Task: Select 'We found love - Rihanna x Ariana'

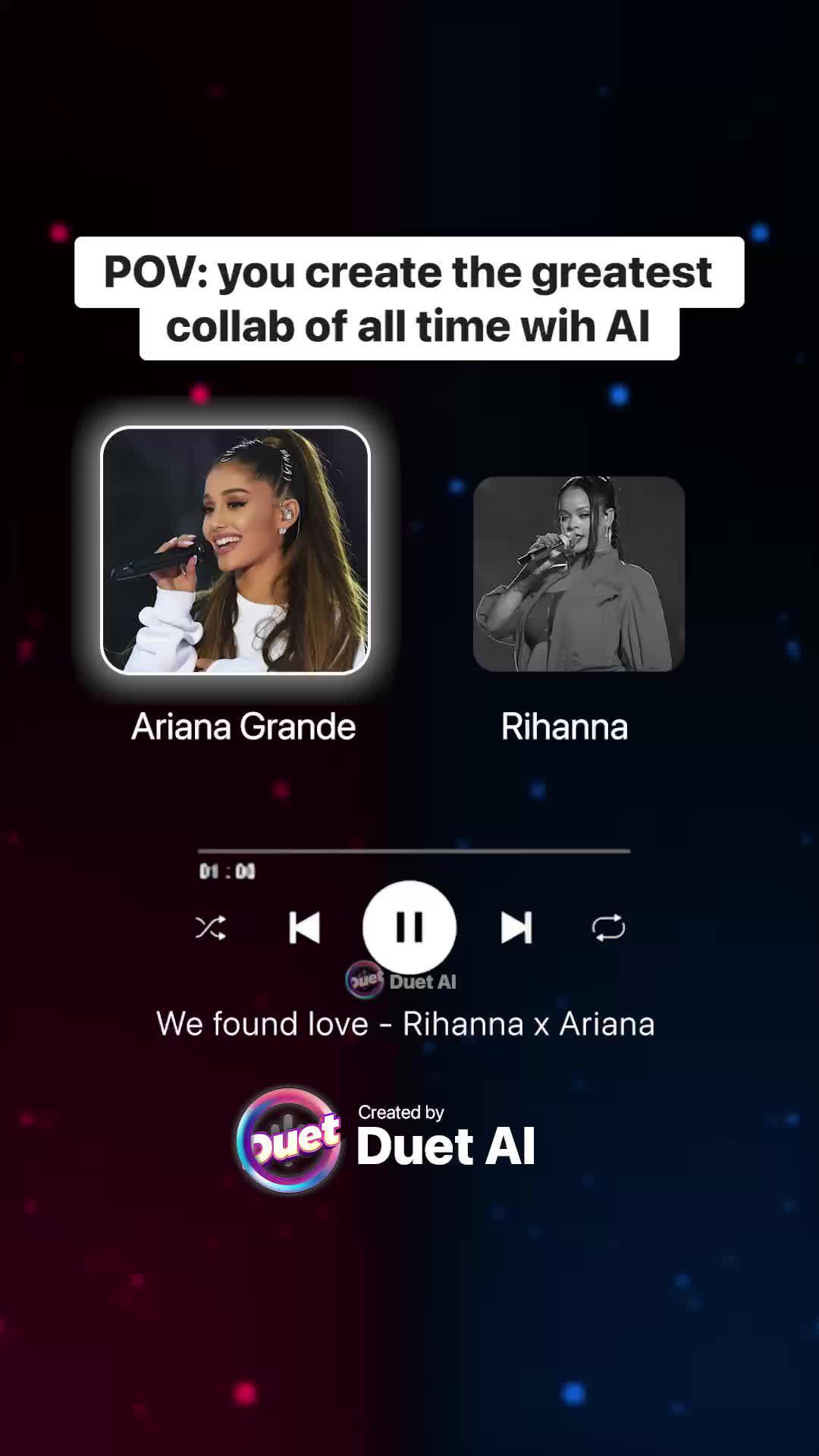Action: 407,1024
